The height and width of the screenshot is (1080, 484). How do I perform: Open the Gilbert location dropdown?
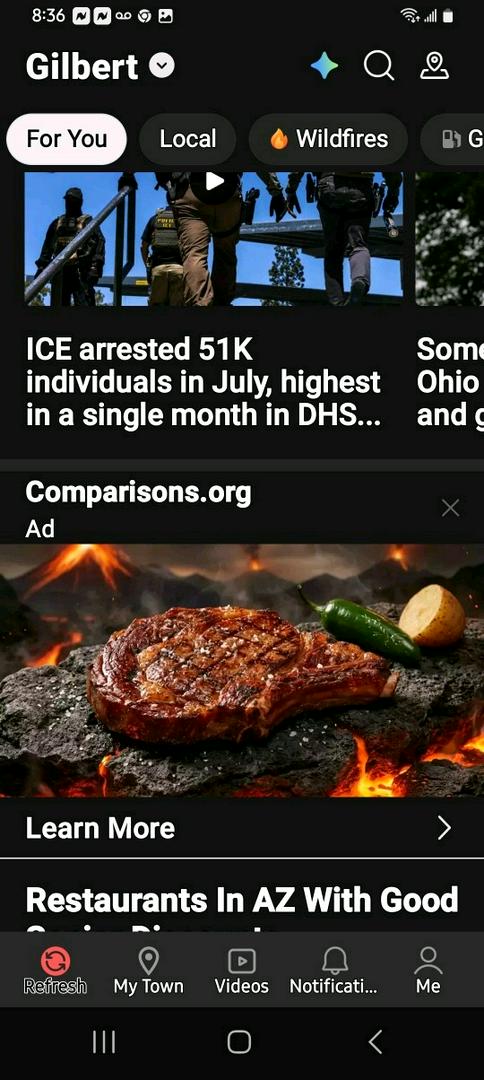pos(100,67)
